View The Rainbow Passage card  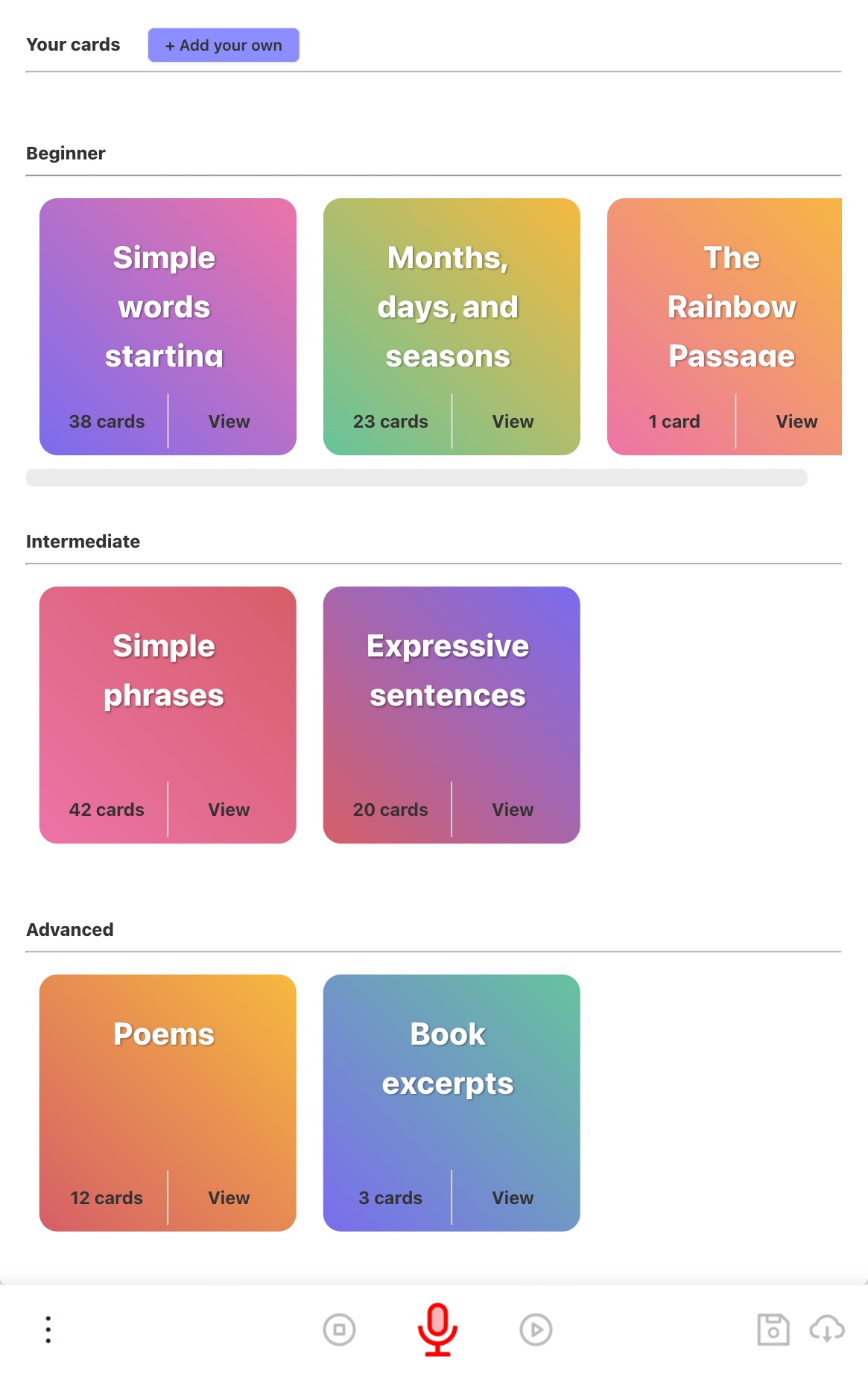(x=796, y=422)
